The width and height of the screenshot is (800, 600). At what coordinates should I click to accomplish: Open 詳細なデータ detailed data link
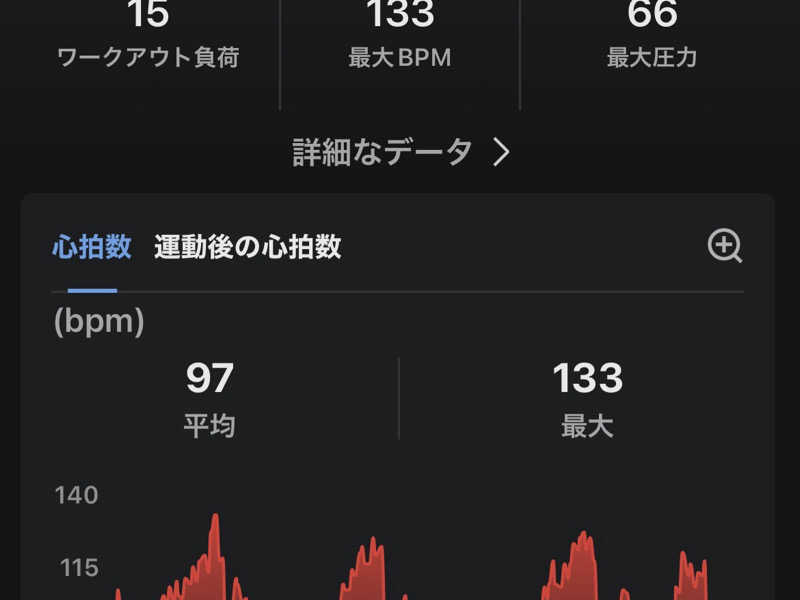point(401,152)
